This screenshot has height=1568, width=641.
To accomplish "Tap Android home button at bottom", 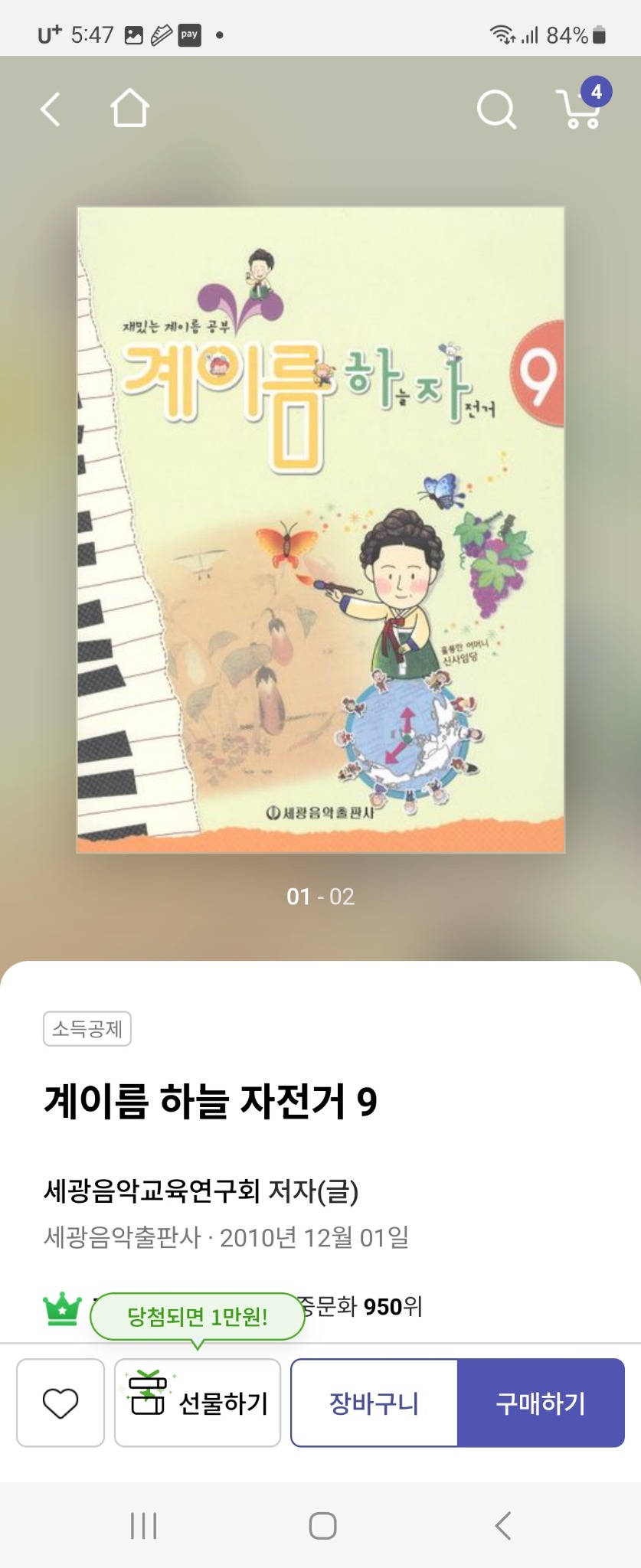I will coord(320,1524).
